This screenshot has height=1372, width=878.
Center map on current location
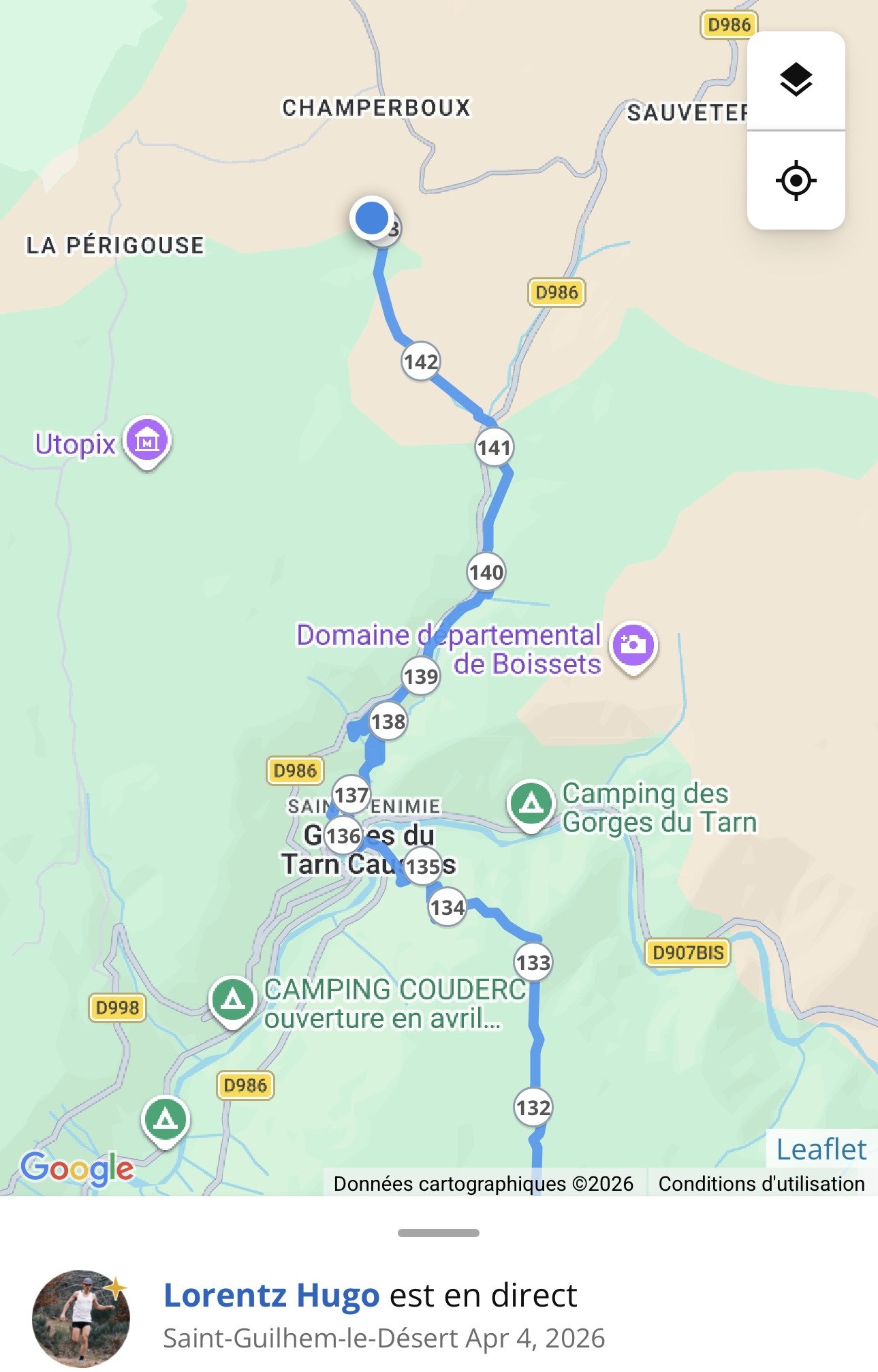[796, 181]
